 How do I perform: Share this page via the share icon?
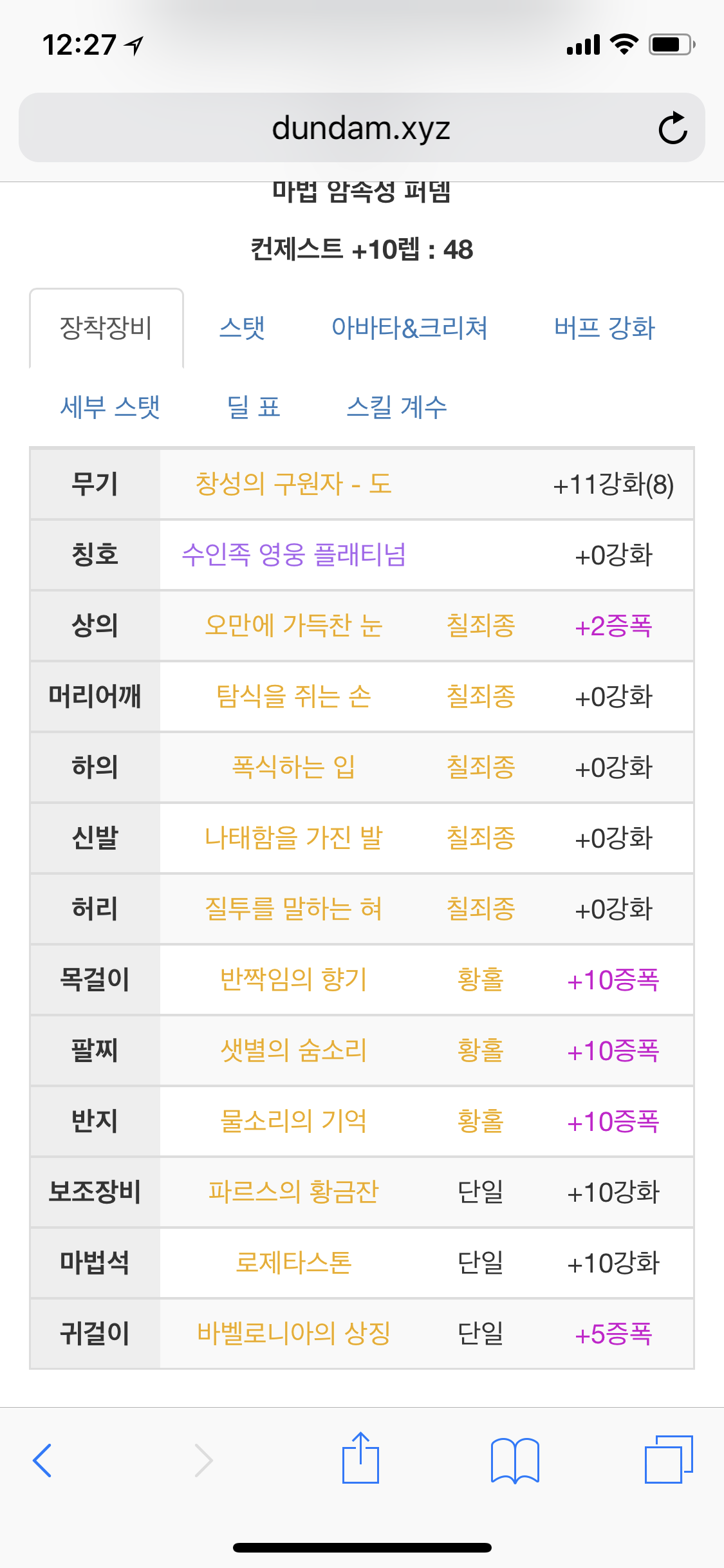[360, 1457]
